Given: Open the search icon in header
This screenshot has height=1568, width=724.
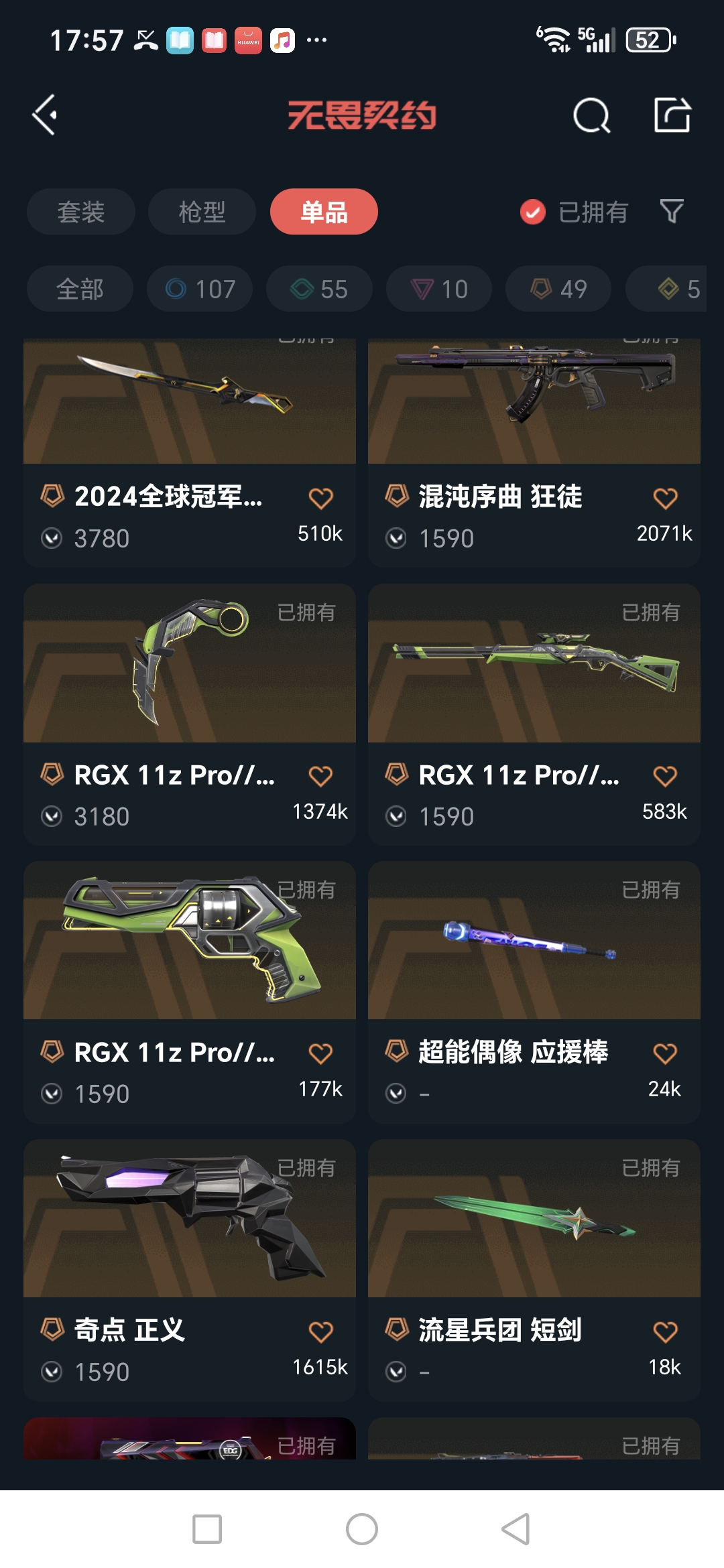Looking at the screenshot, I should click(x=591, y=116).
